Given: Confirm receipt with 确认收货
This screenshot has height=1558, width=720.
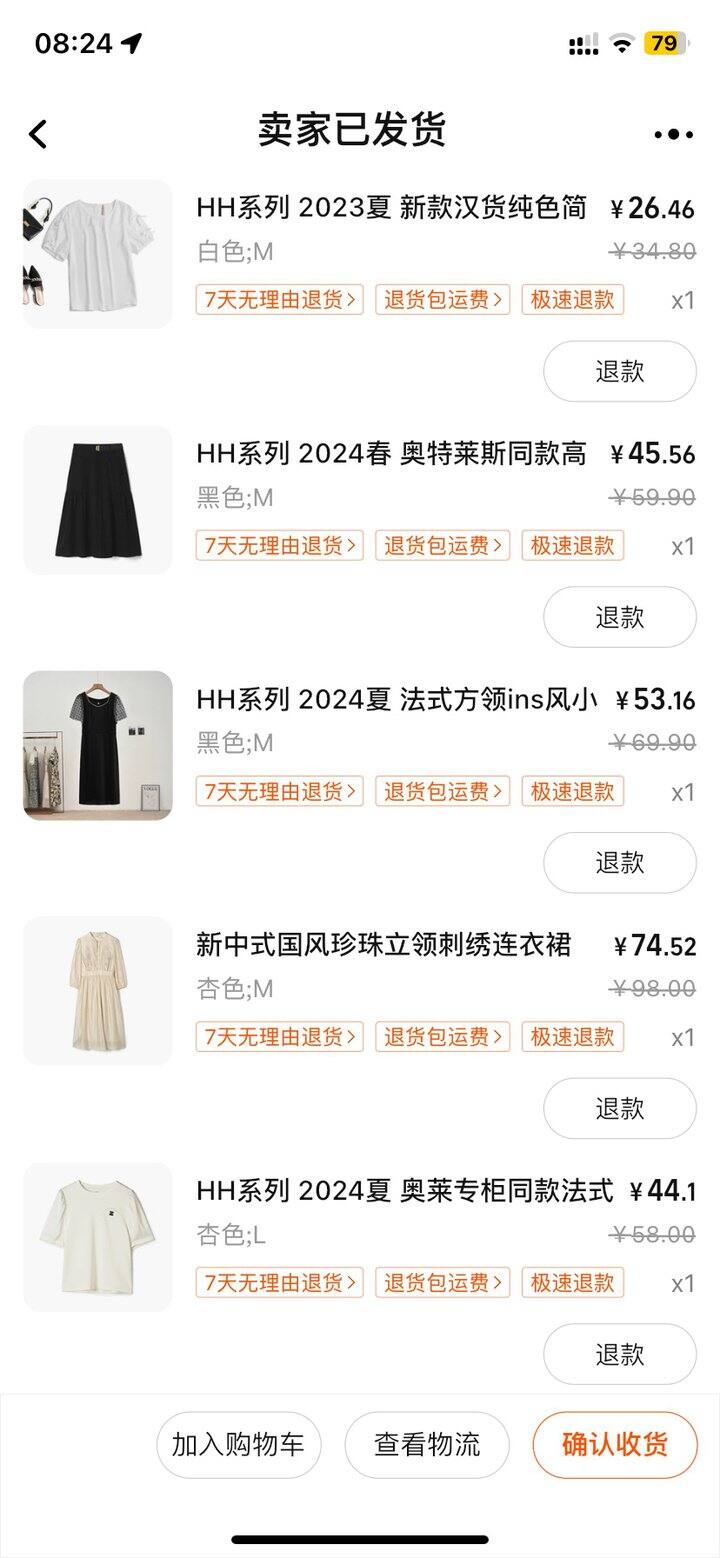Looking at the screenshot, I should tap(614, 1444).
